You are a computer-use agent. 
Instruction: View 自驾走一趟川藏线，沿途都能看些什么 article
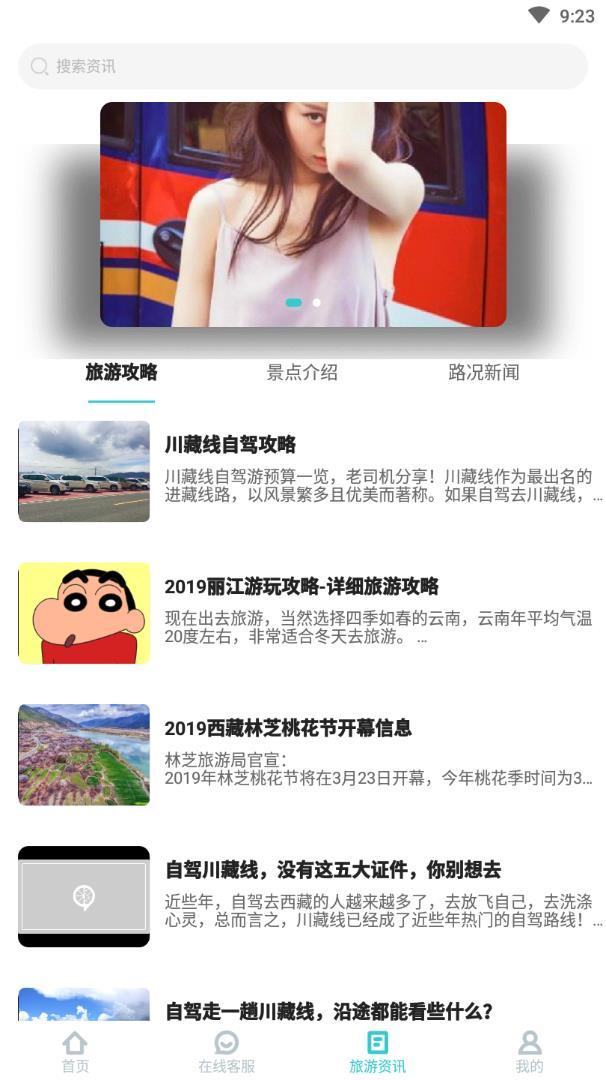click(329, 1010)
